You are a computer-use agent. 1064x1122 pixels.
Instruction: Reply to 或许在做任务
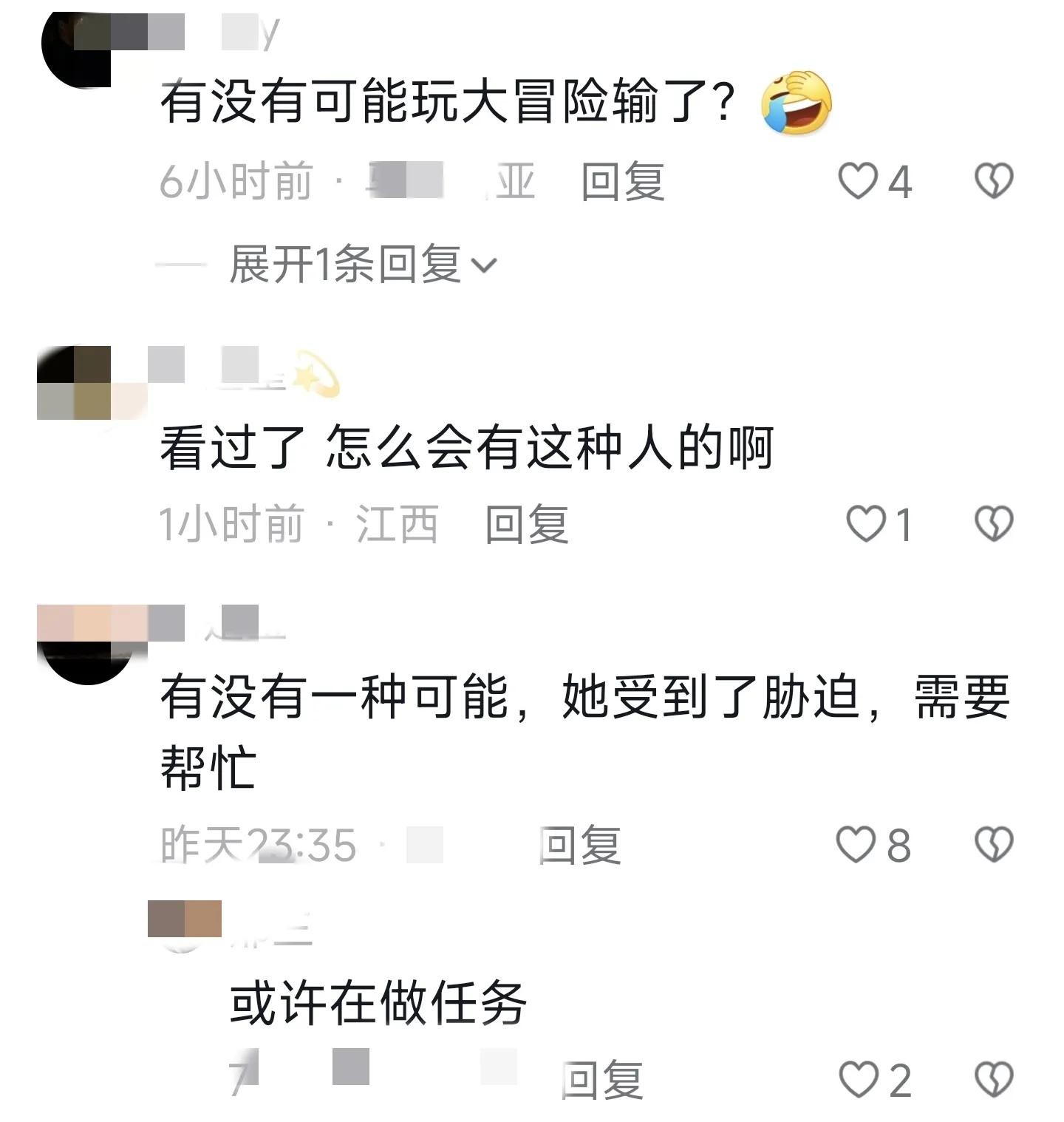click(601, 1081)
